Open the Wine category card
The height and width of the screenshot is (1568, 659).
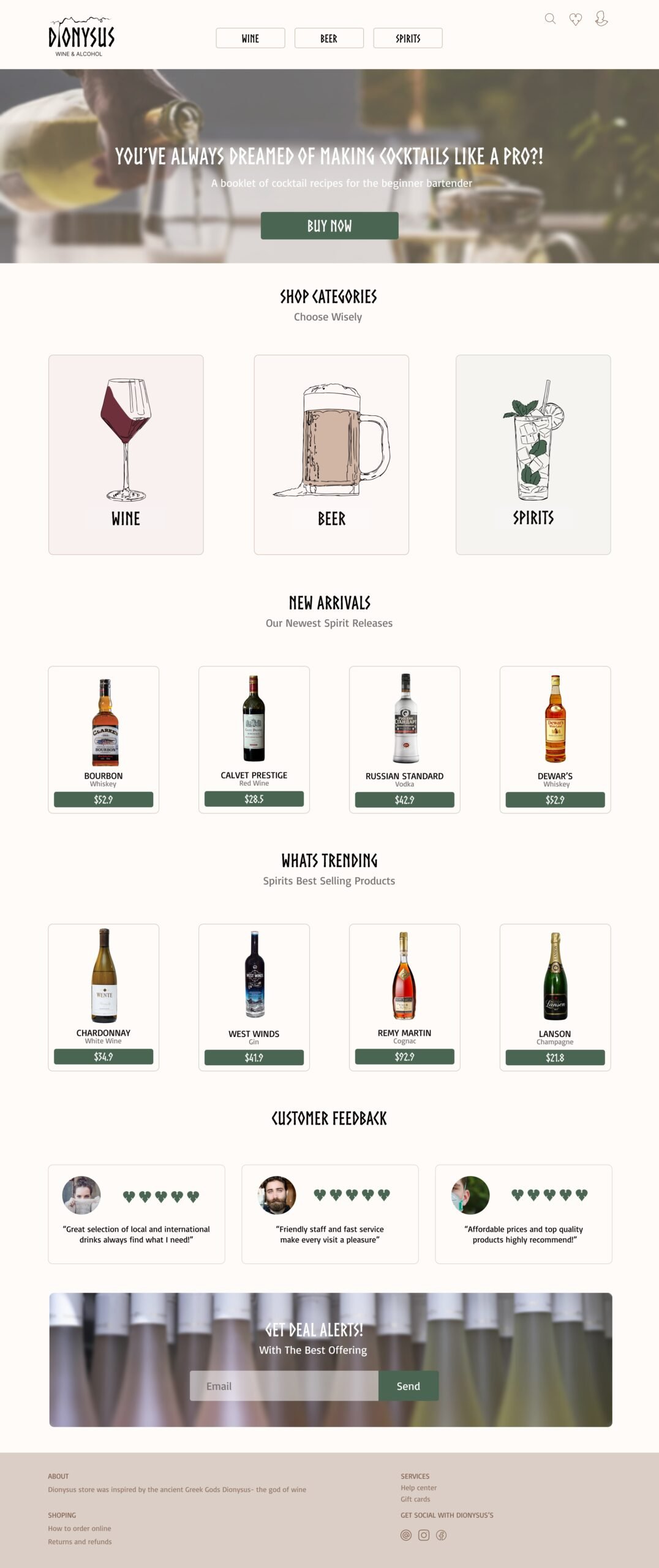click(x=126, y=454)
